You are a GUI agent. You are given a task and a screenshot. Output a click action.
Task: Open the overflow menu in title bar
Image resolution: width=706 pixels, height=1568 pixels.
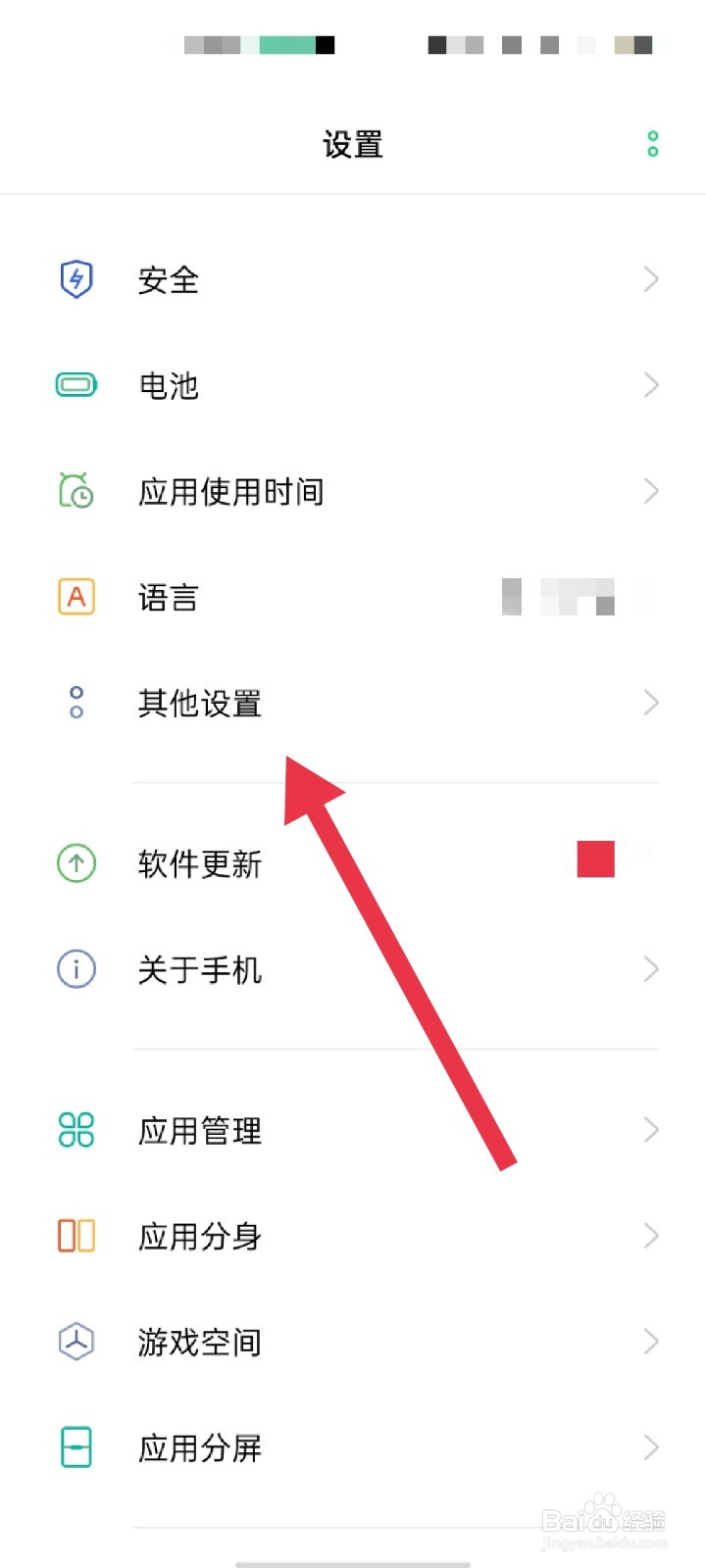tap(652, 144)
